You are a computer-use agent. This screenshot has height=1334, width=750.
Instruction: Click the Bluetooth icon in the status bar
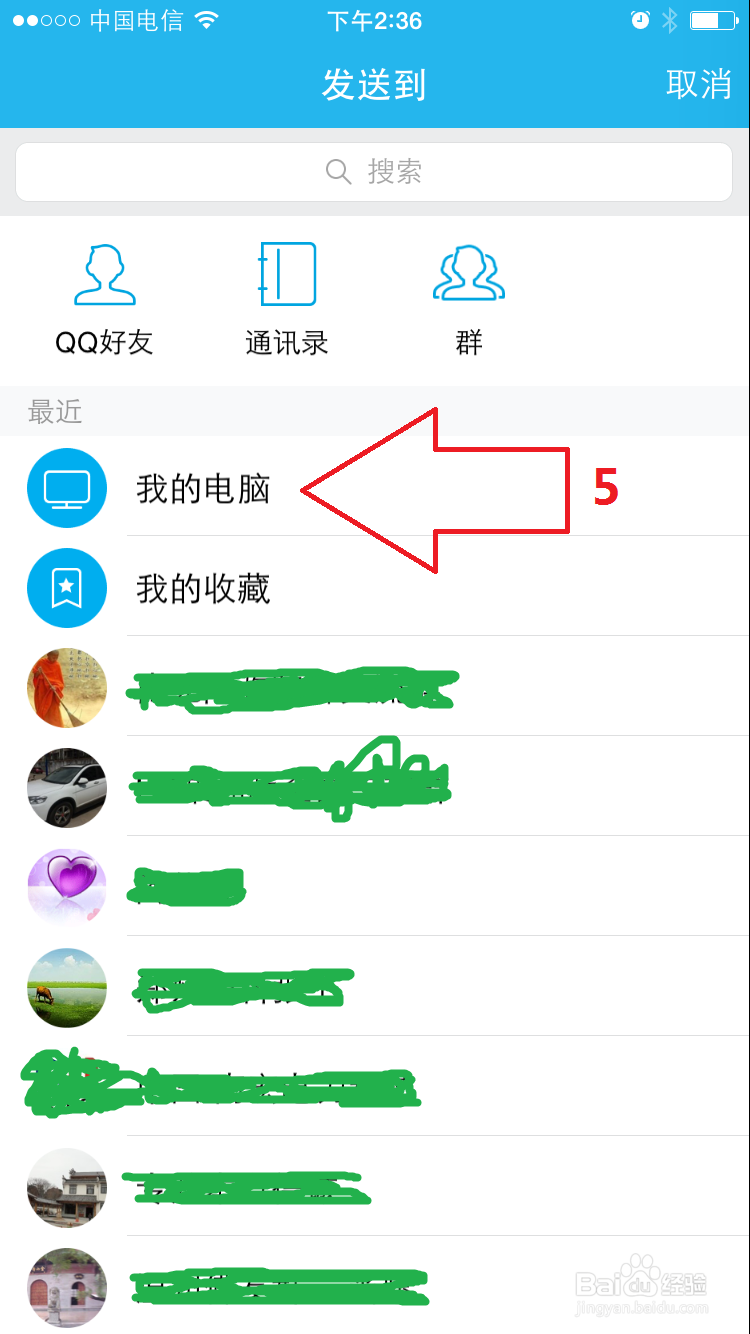(669, 18)
